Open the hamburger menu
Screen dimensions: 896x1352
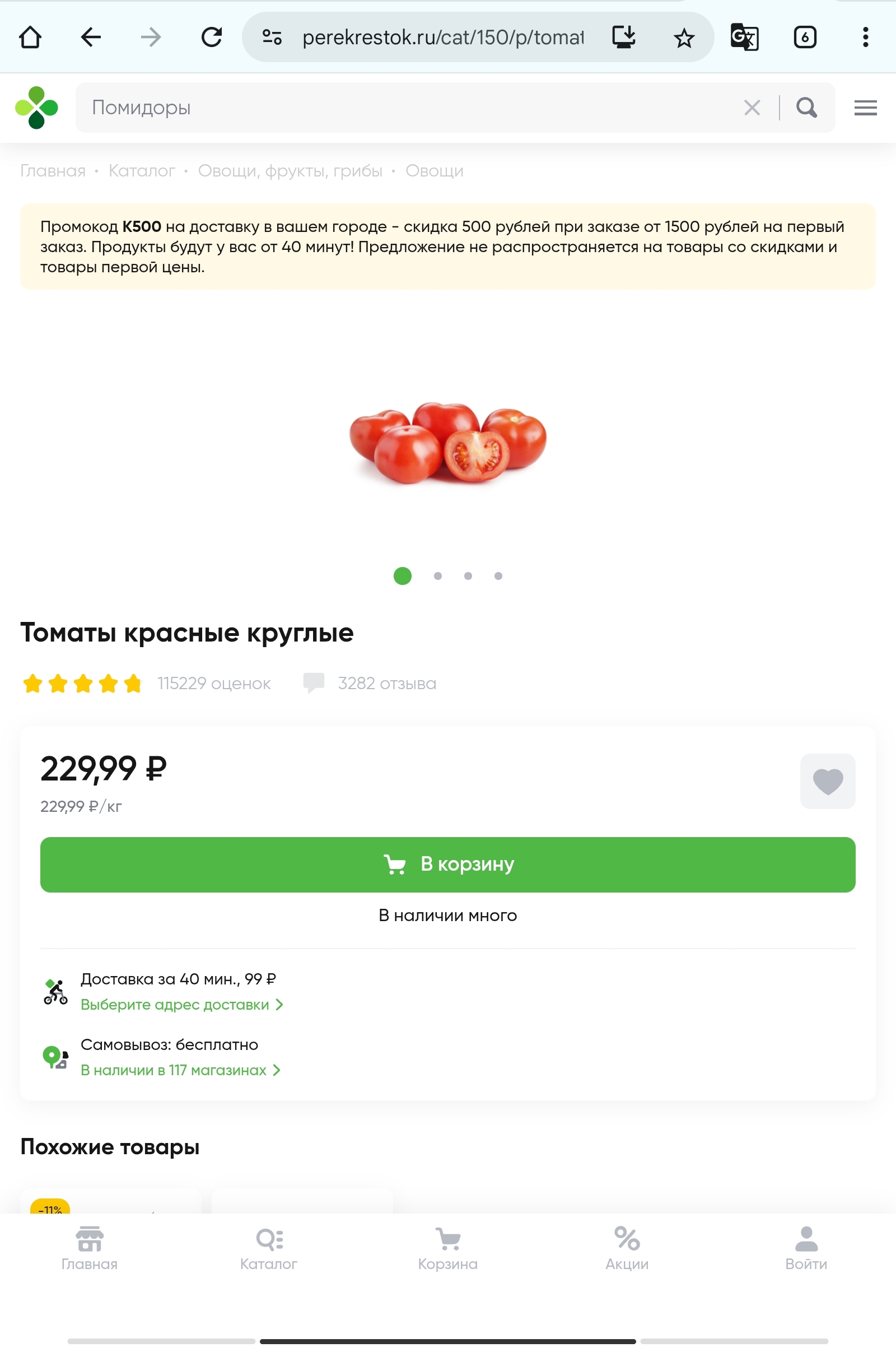(x=865, y=108)
